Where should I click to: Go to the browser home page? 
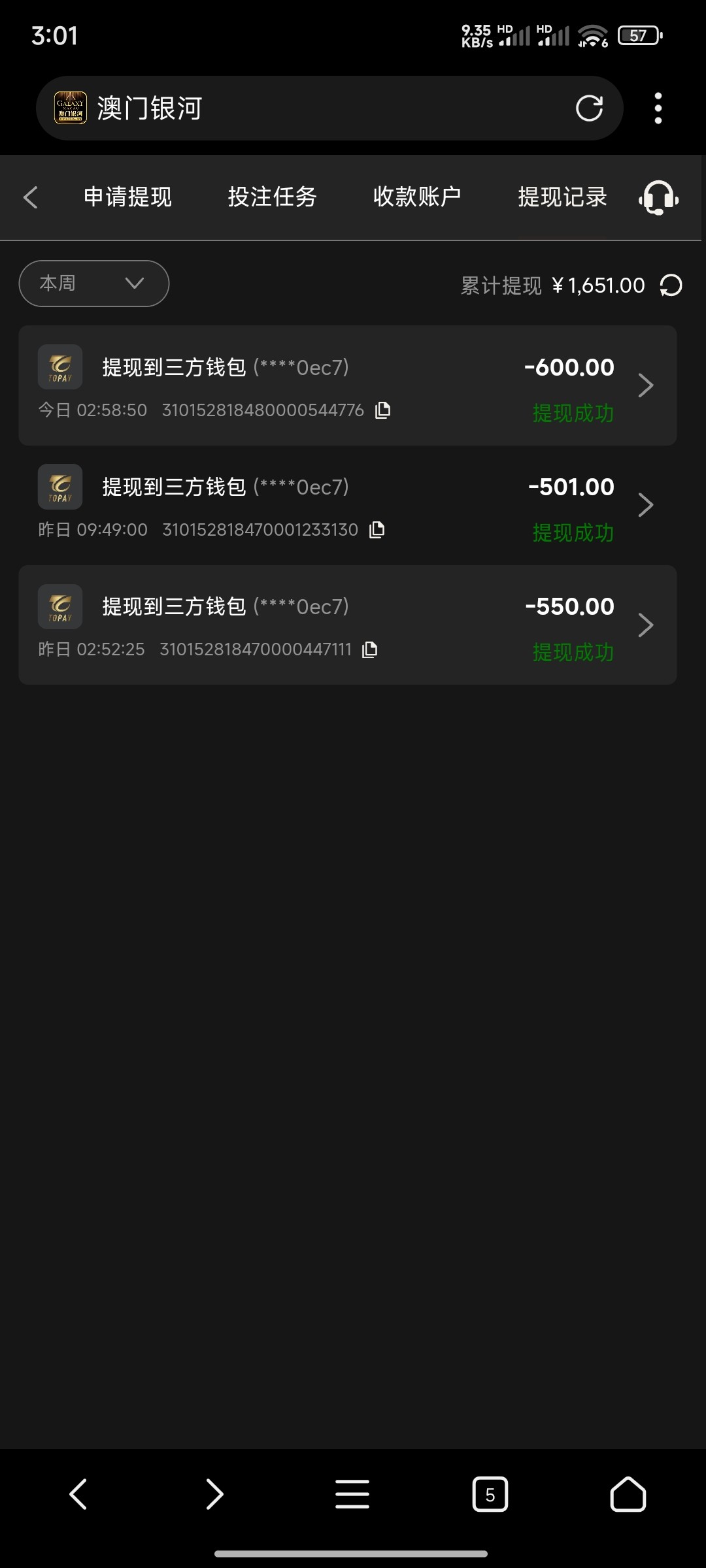coord(628,1494)
